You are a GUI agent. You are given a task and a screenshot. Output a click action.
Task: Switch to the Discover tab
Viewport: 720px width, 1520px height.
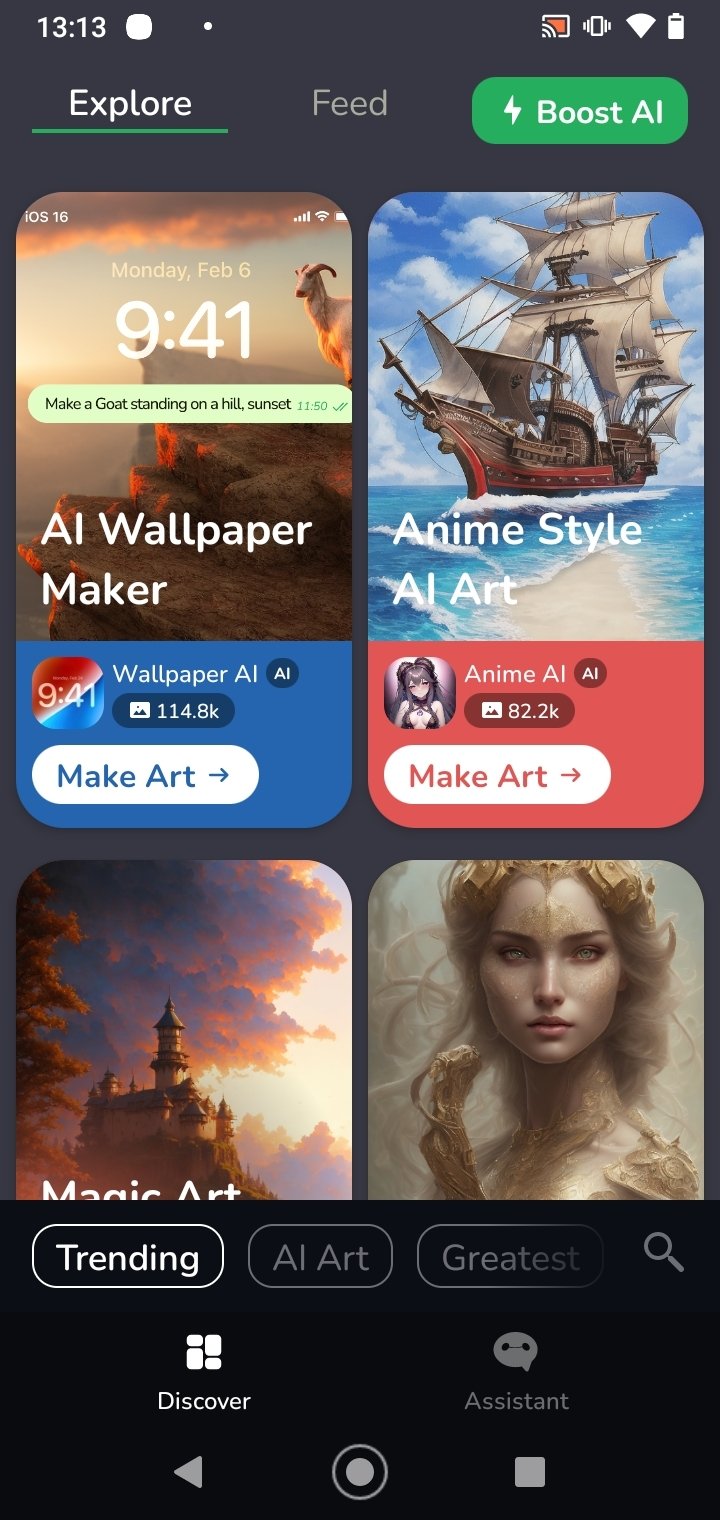pyautogui.click(x=204, y=1372)
